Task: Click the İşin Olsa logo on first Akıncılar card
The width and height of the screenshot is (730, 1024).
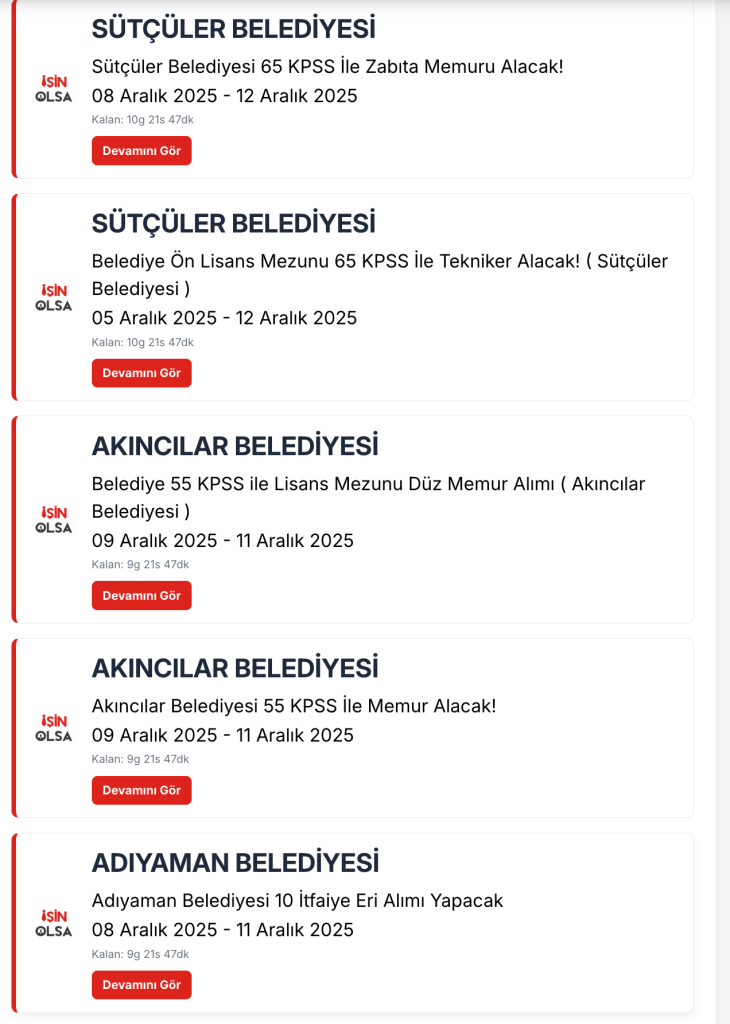Action: click(53, 518)
